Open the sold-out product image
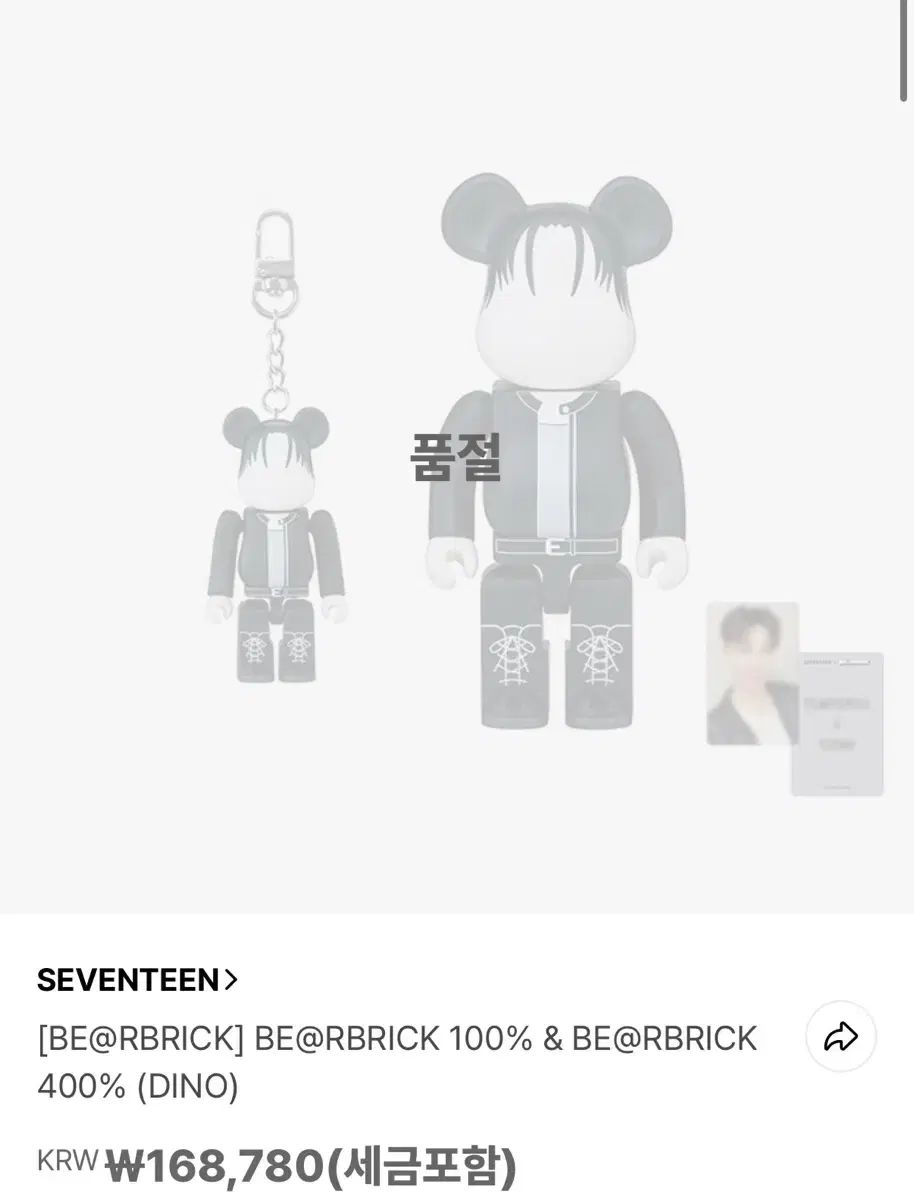Image resolution: width=914 pixels, height=1200 pixels. 457,457
